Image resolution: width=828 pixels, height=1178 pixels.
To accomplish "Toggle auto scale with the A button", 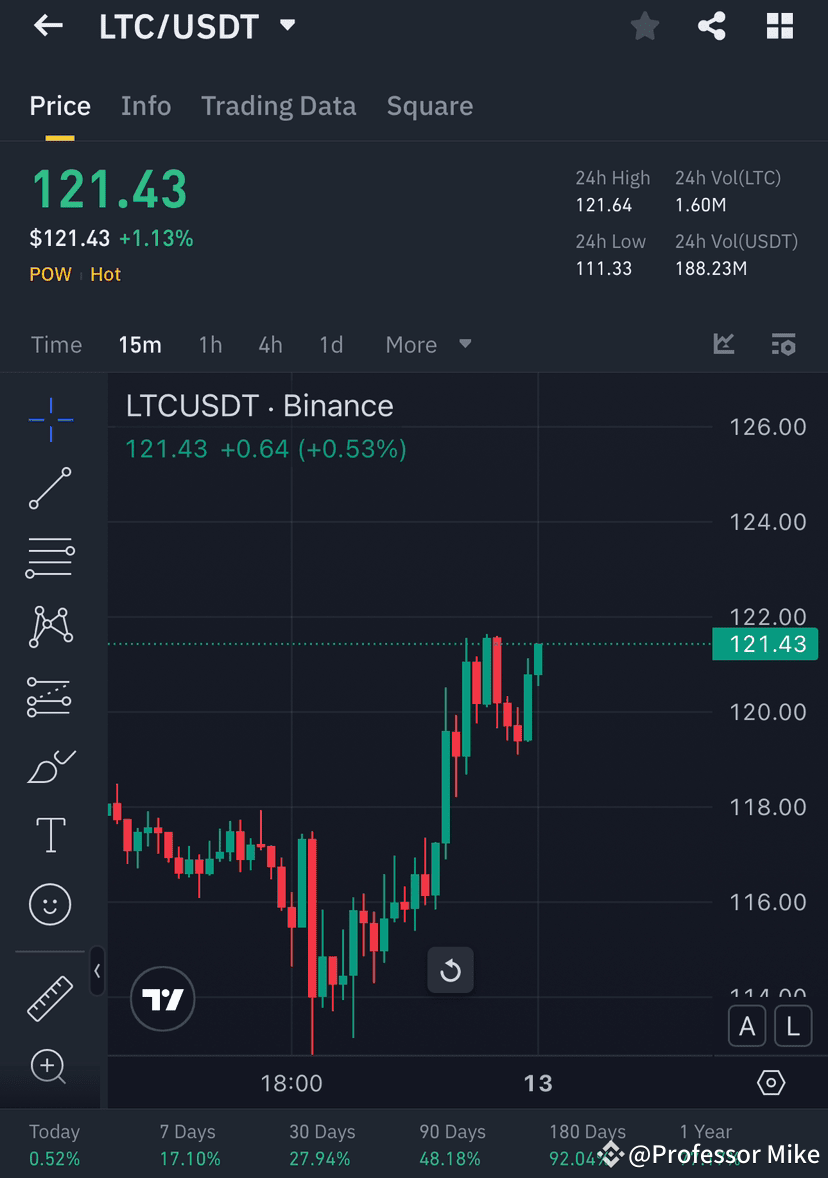I will (x=747, y=1026).
